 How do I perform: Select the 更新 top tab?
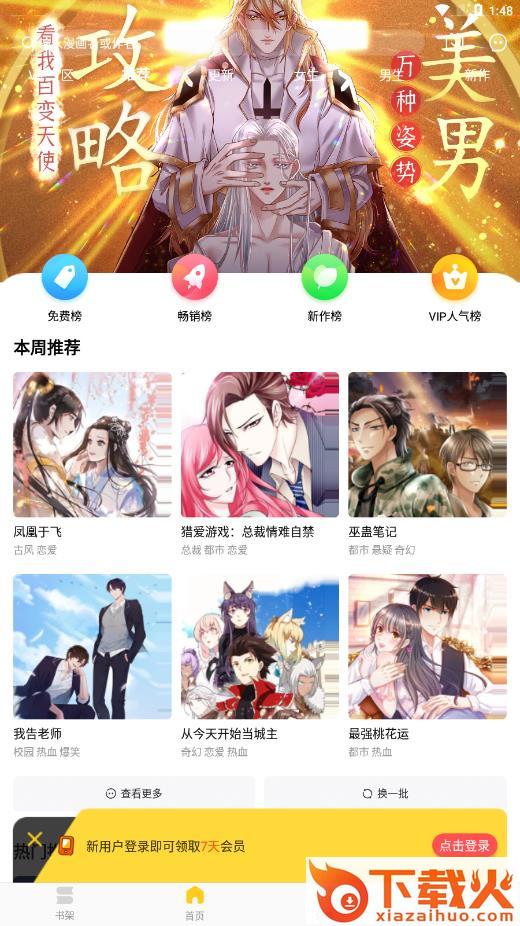pos(221,75)
